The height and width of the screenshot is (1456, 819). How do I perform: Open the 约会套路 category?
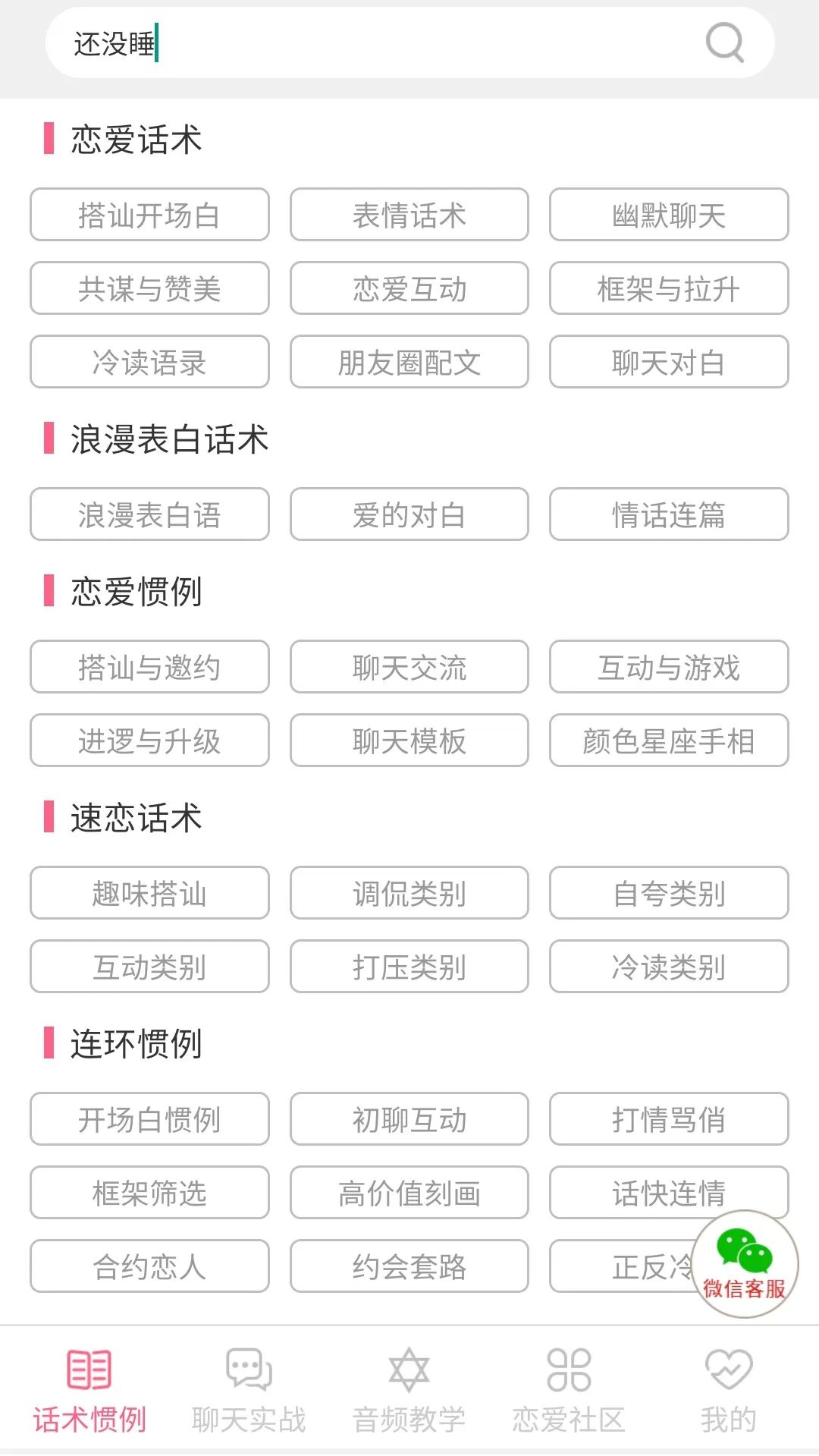pos(409,1266)
